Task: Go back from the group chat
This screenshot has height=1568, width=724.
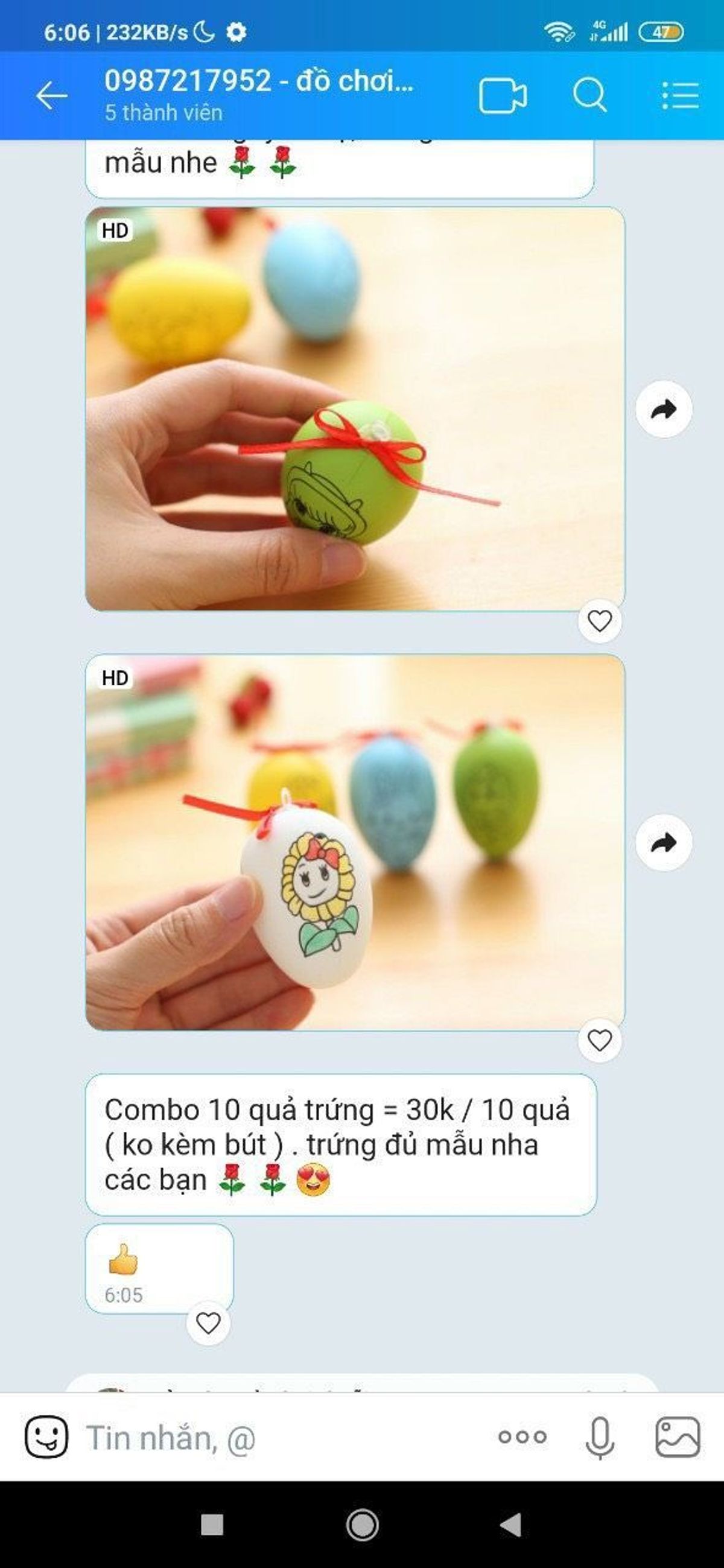Action: [51, 96]
